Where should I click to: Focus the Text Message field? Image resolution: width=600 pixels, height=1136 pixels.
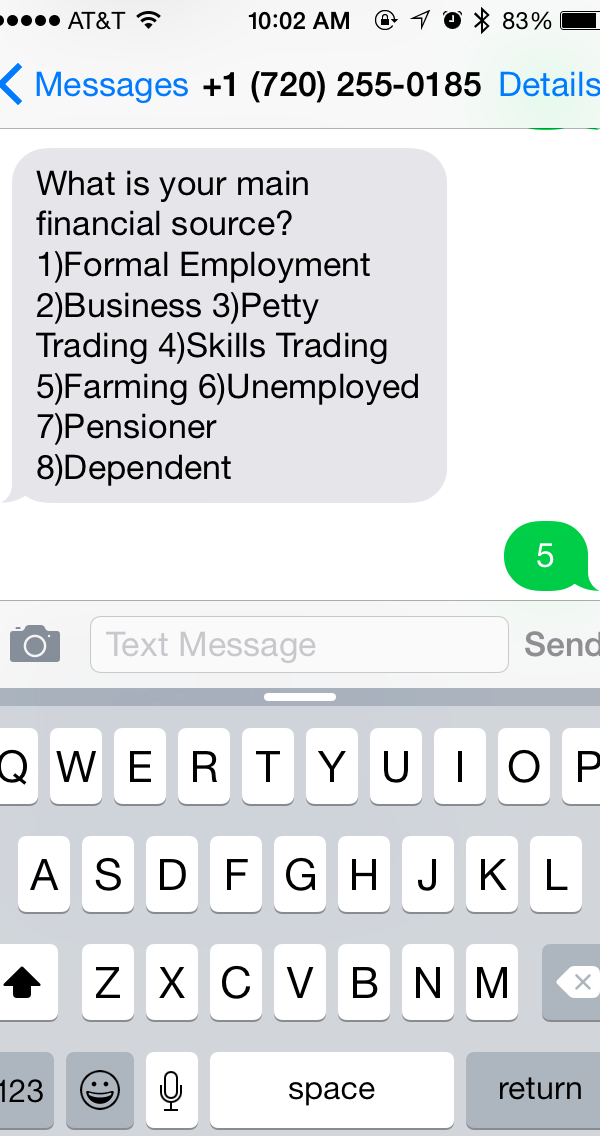[x=298, y=645]
